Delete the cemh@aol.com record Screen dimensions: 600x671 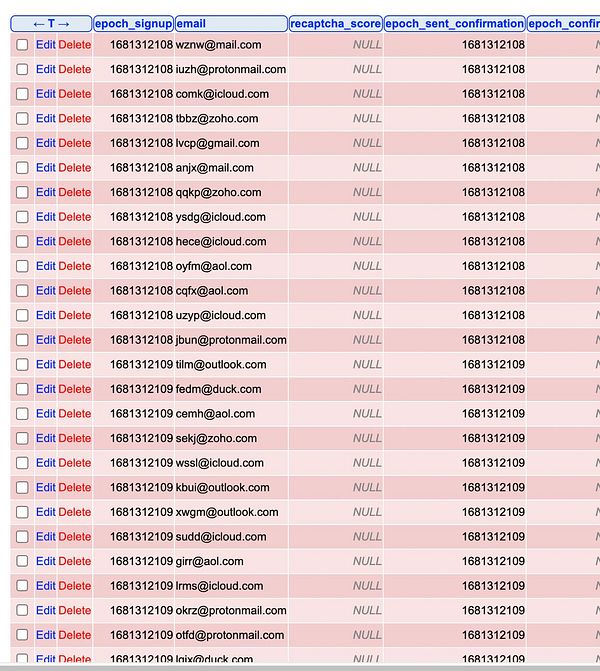75,413
